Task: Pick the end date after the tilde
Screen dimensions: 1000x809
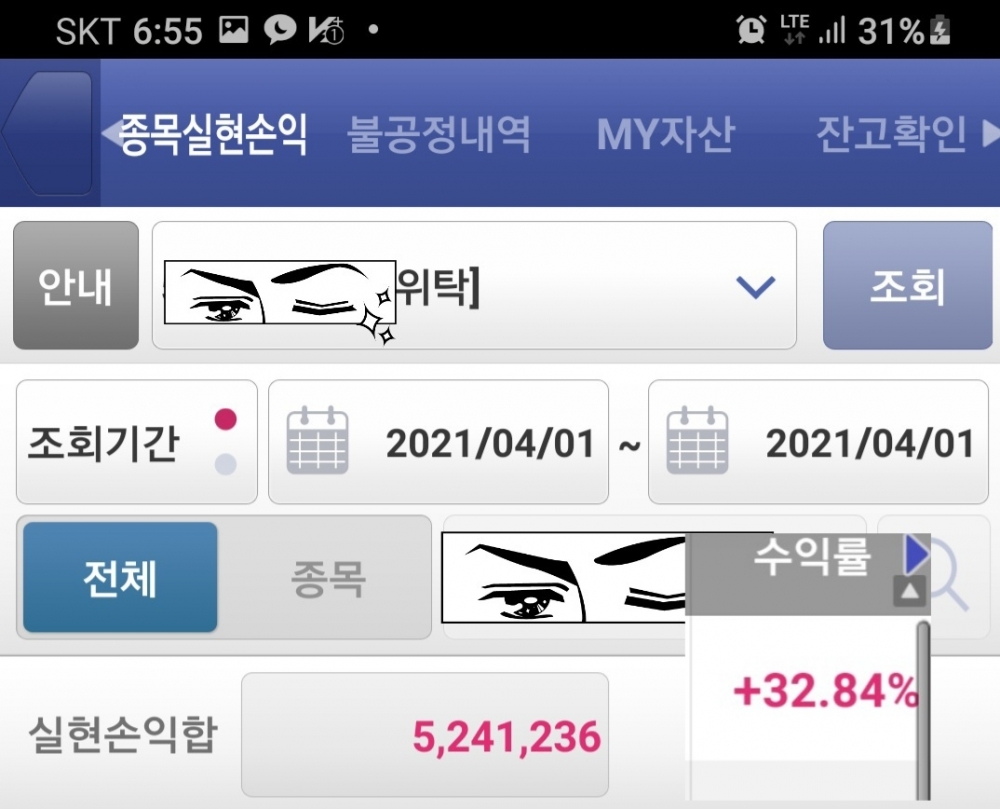Action: pos(818,442)
